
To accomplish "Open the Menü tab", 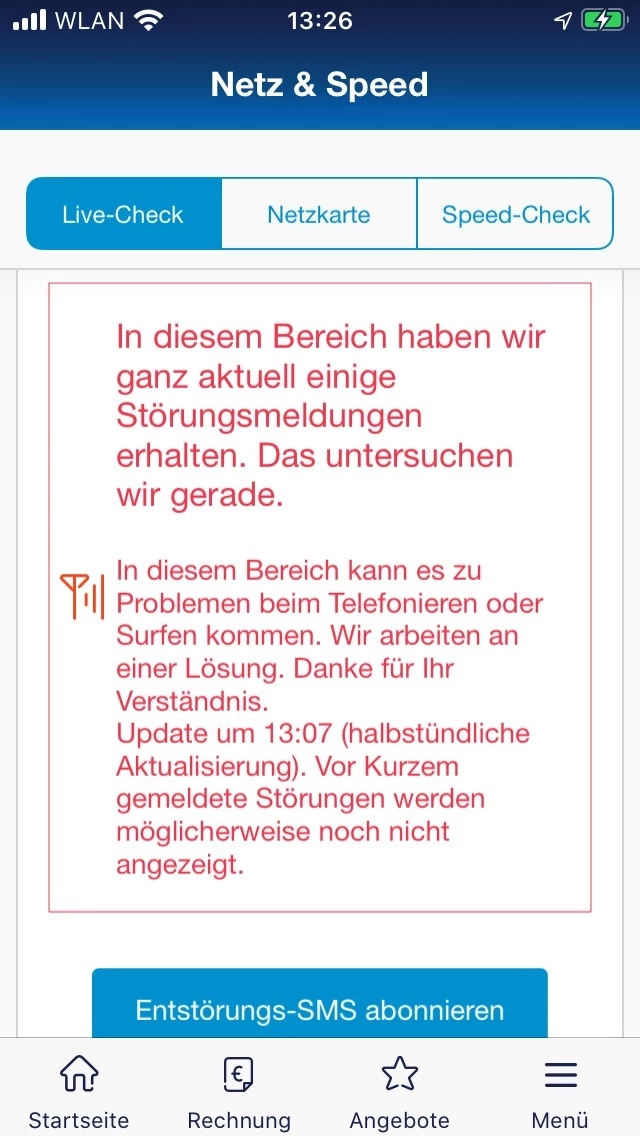I will click(x=560, y=1090).
